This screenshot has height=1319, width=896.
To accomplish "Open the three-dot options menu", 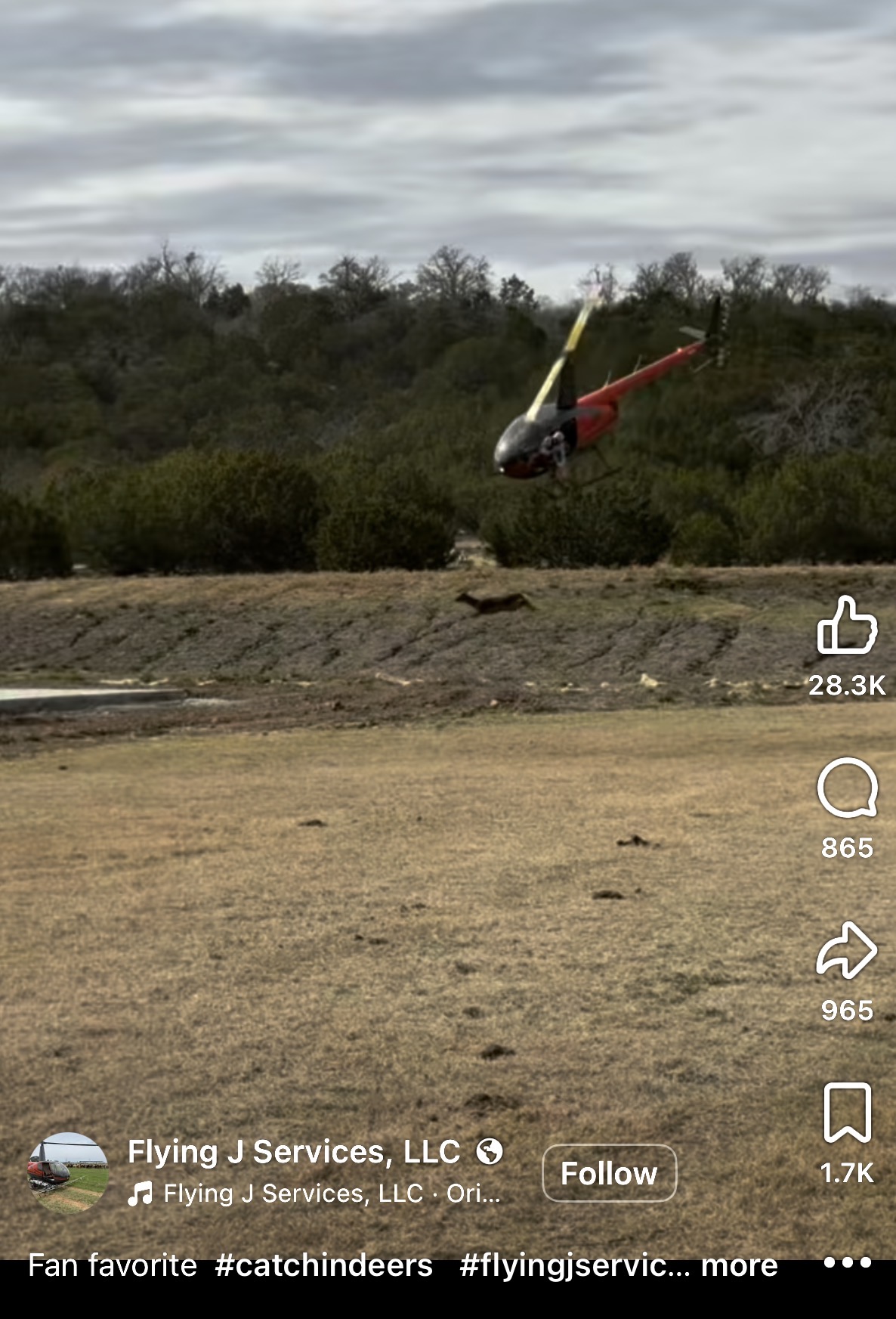I will click(847, 1262).
